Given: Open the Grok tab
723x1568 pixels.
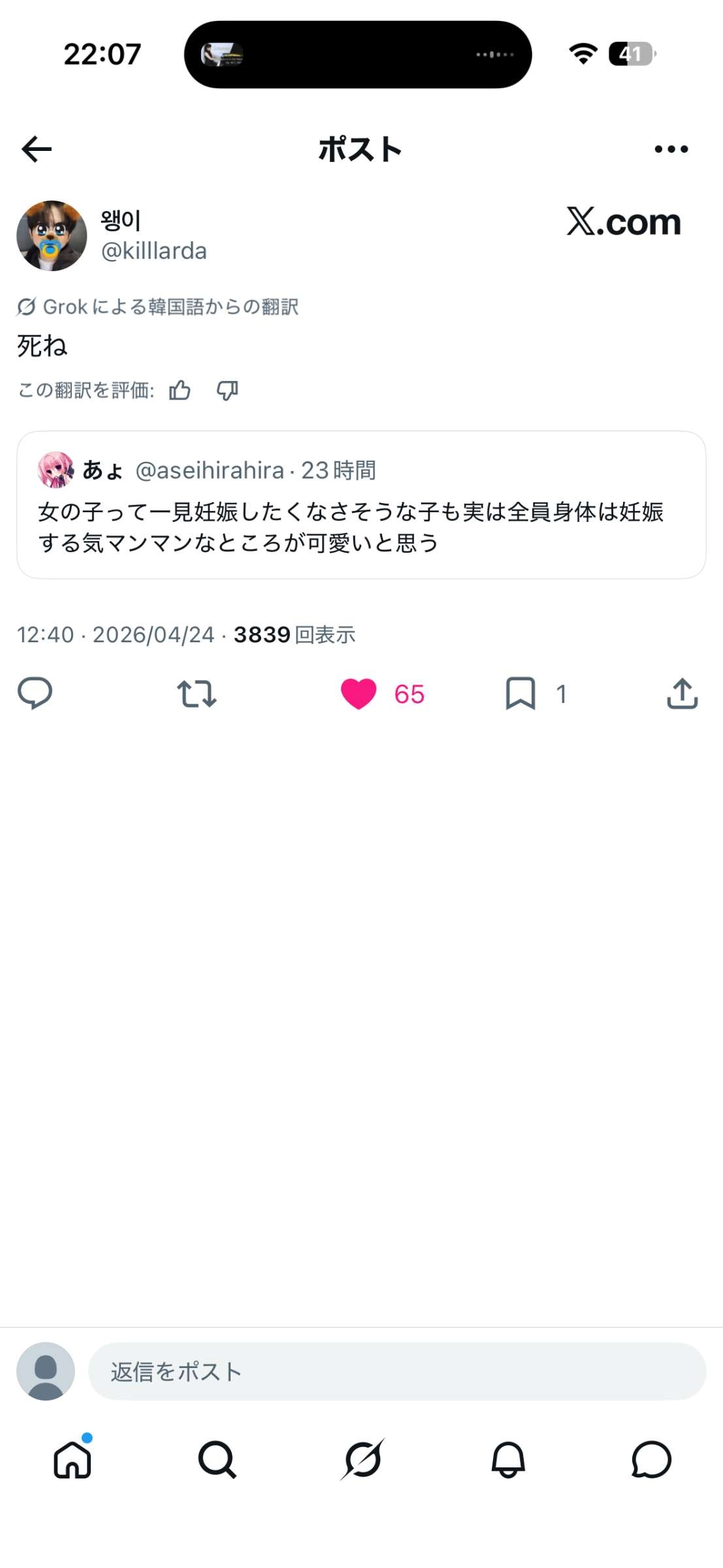Looking at the screenshot, I should [362, 1460].
